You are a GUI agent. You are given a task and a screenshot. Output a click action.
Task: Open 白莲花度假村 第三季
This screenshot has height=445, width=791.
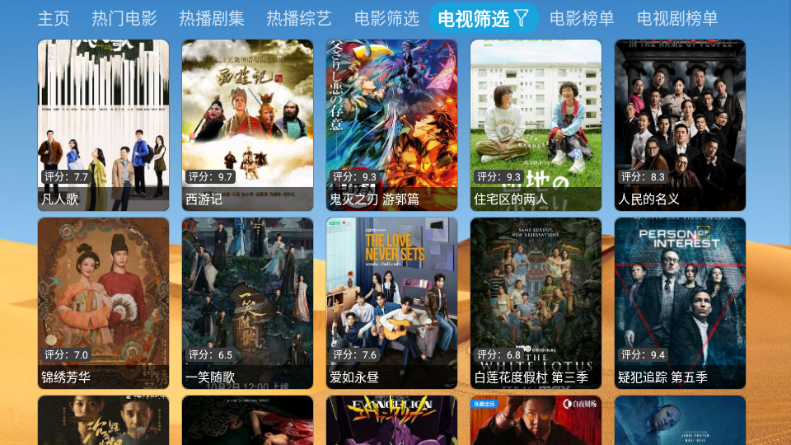535,303
